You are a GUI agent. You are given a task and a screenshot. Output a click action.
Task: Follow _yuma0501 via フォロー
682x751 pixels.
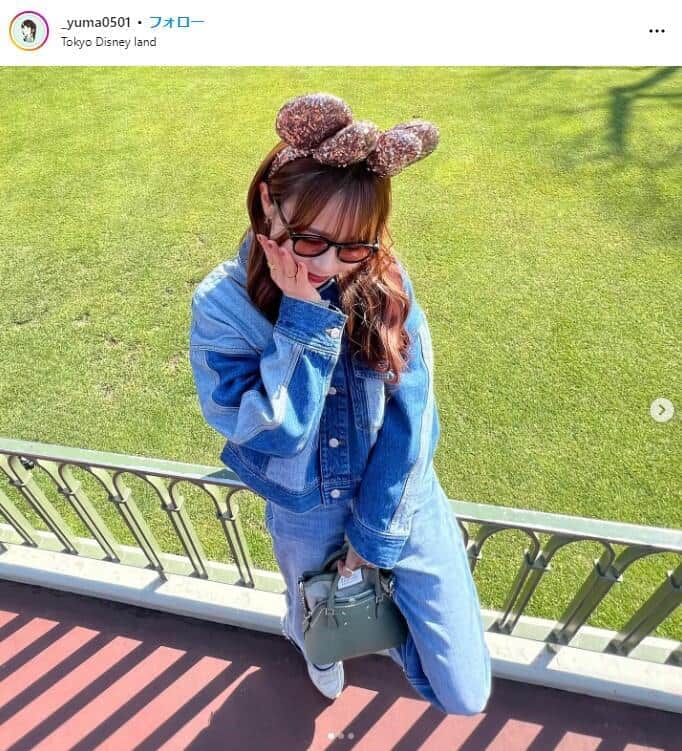point(176,22)
